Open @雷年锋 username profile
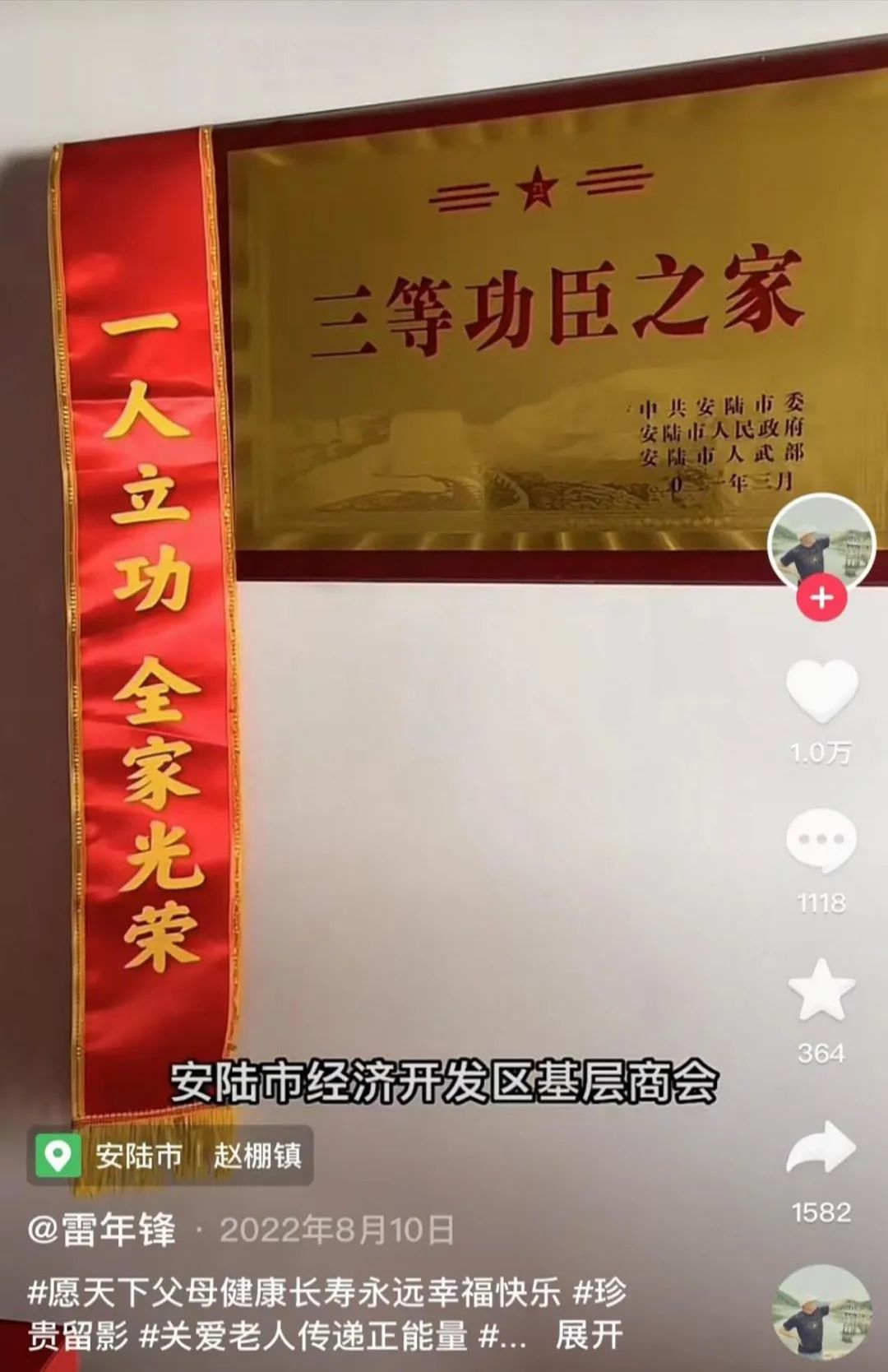This screenshot has height=1372, width=888. coord(102,1230)
